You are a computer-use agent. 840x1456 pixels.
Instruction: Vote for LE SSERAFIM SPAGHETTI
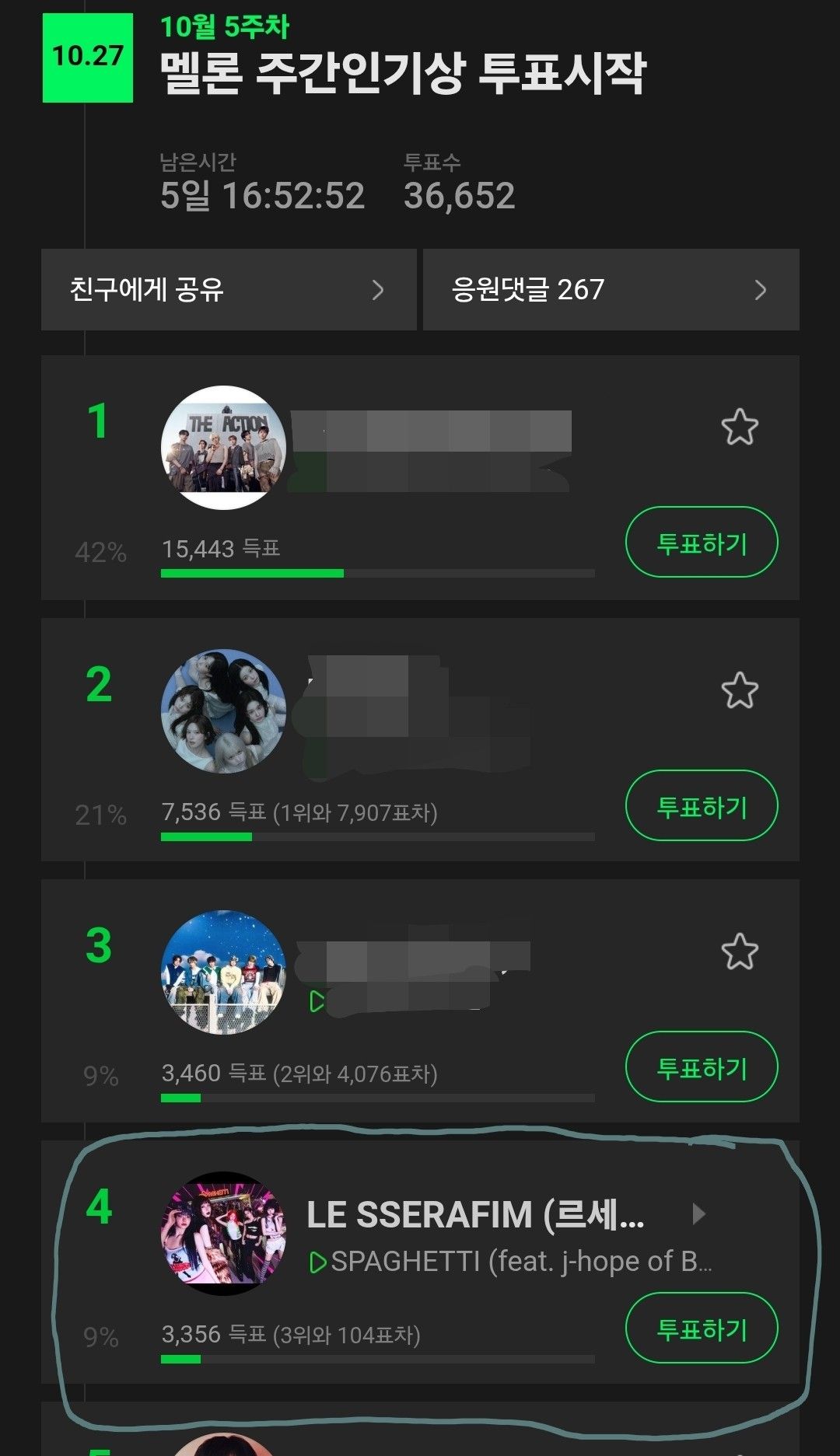point(701,1329)
